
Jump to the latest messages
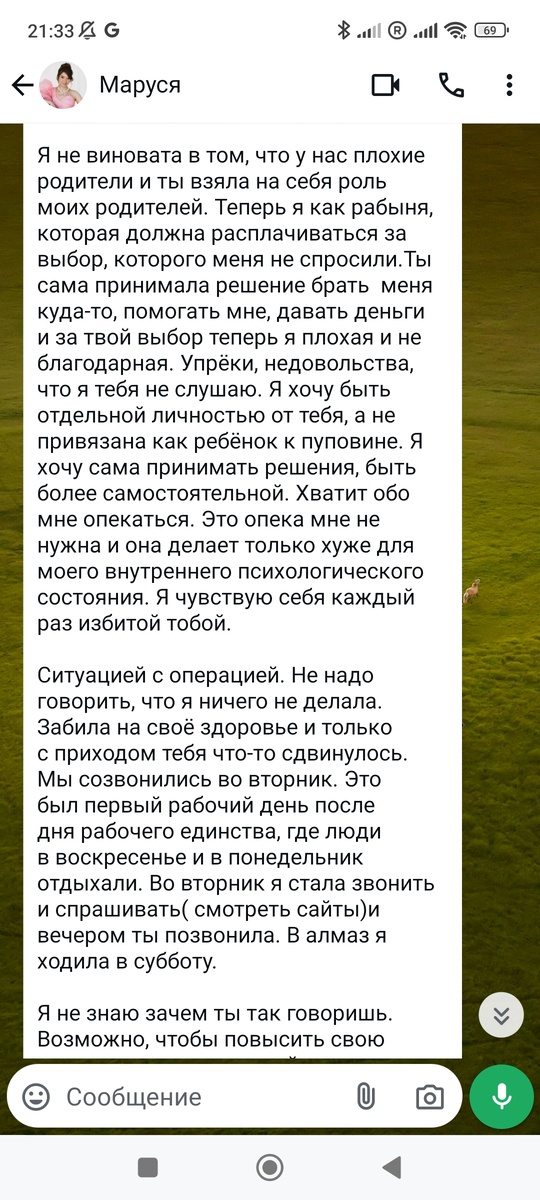501,1016
